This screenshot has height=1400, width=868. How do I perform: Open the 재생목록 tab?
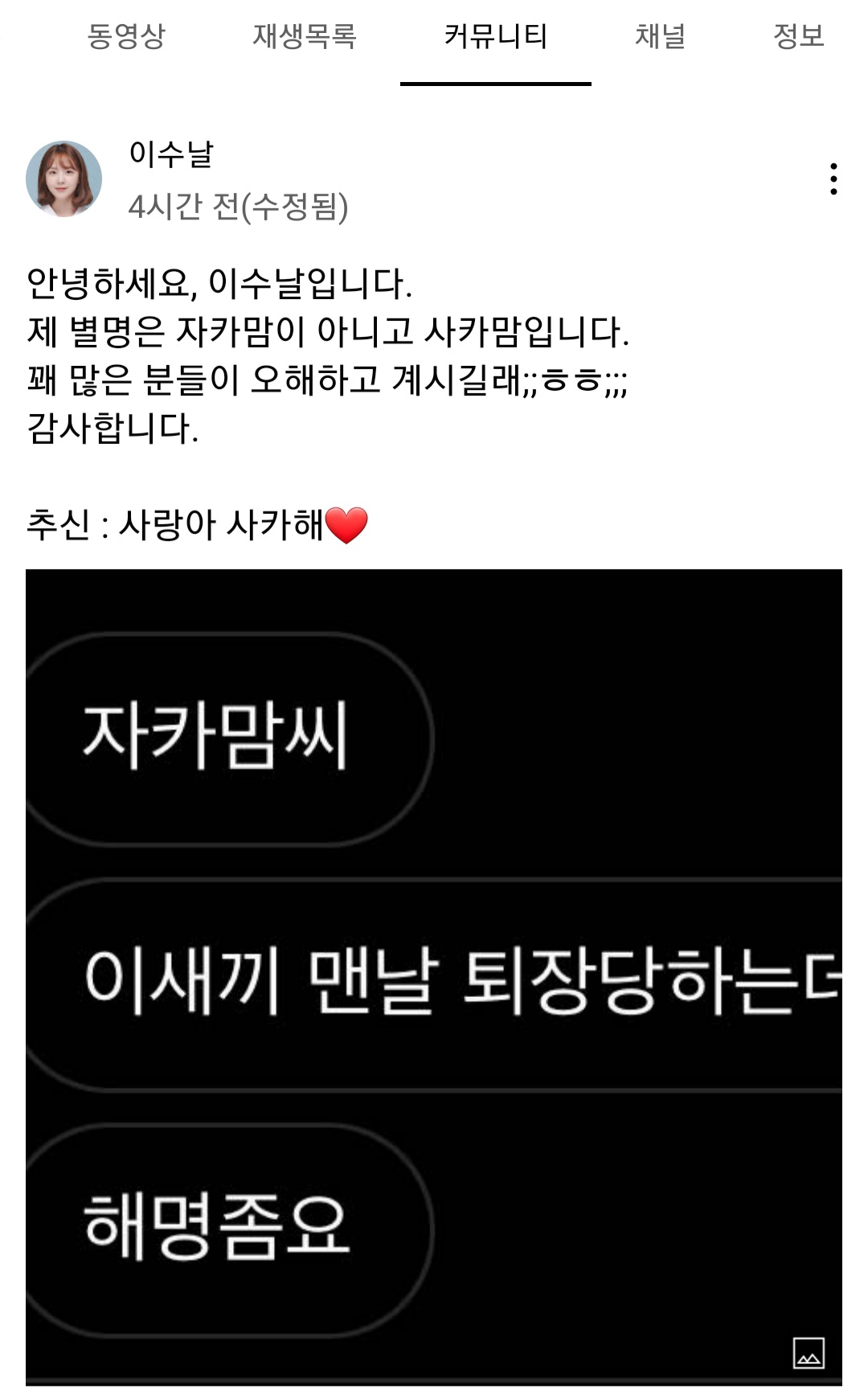tap(304, 36)
